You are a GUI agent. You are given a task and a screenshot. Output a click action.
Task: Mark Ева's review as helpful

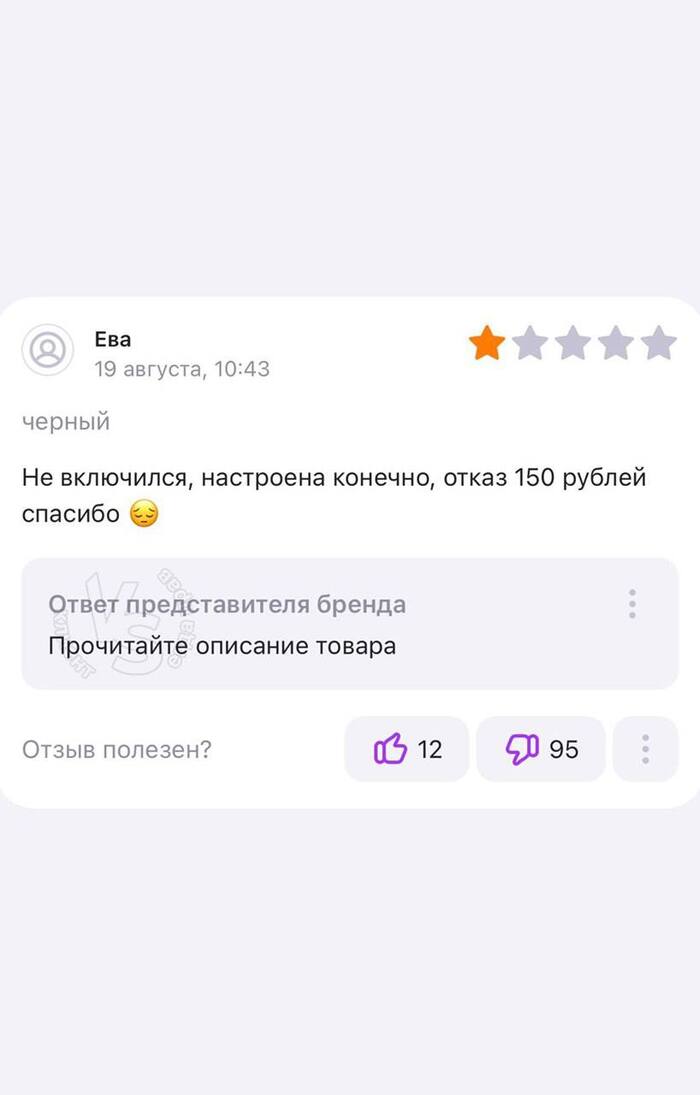pyautogui.click(x=406, y=749)
